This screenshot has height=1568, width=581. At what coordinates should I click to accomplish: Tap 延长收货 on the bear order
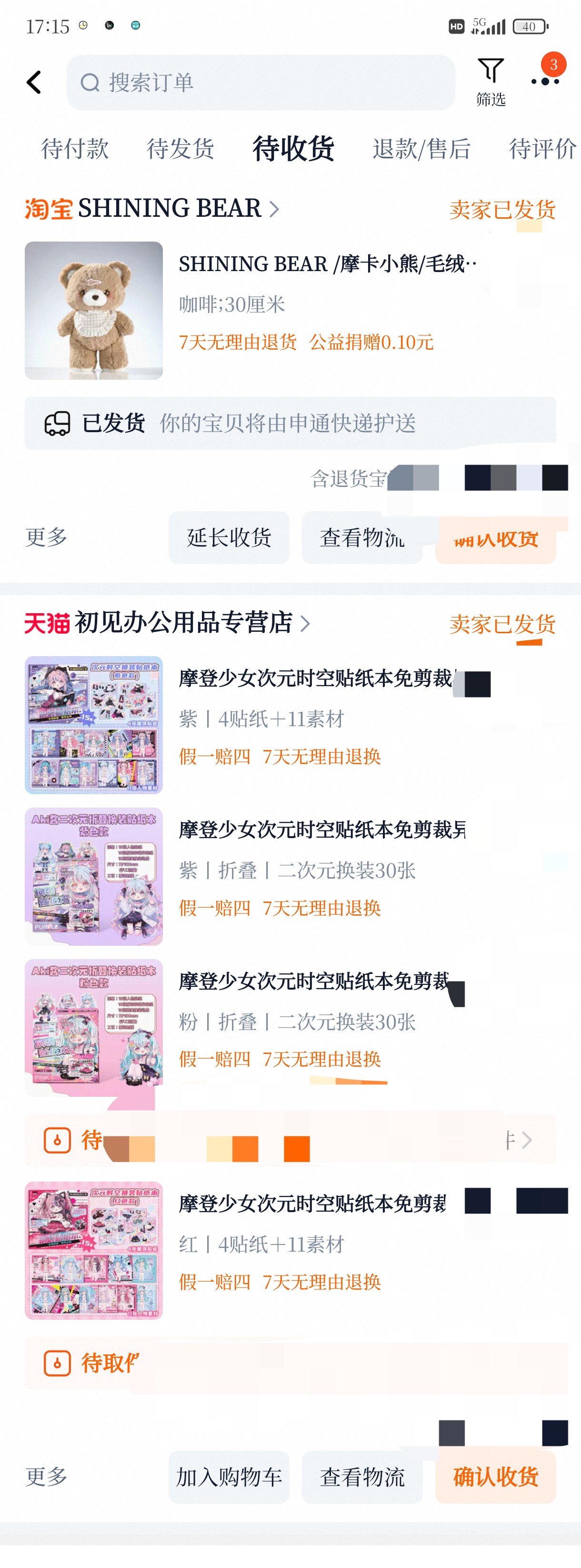tap(229, 537)
